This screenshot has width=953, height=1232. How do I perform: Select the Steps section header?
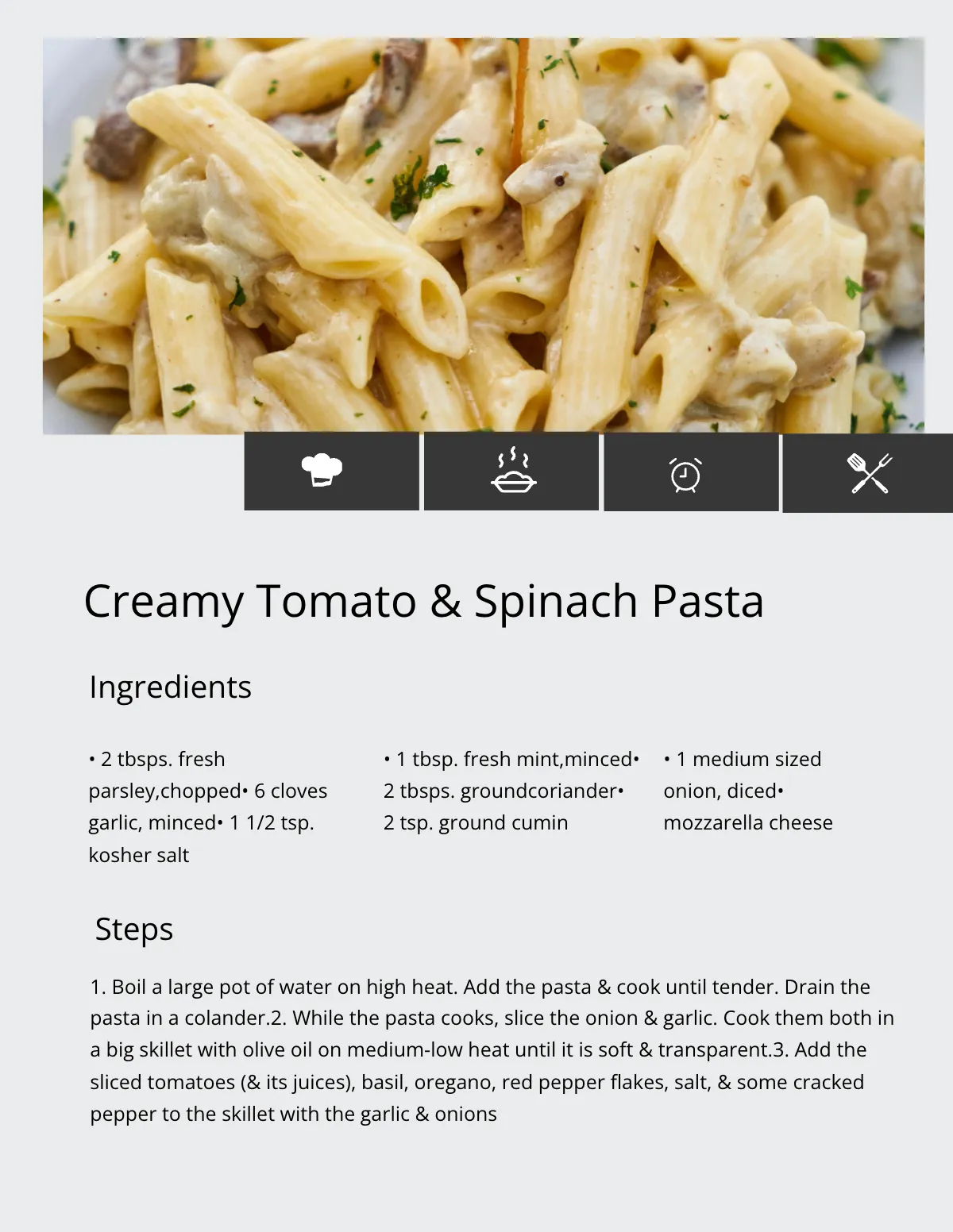[135, 929]
